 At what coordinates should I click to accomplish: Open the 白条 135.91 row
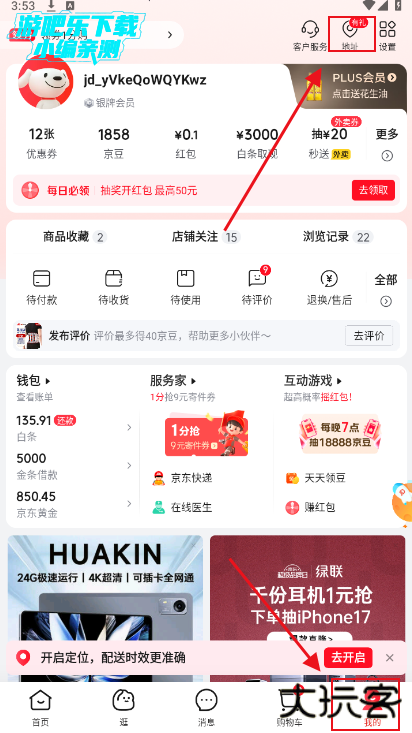coord(74,428)
